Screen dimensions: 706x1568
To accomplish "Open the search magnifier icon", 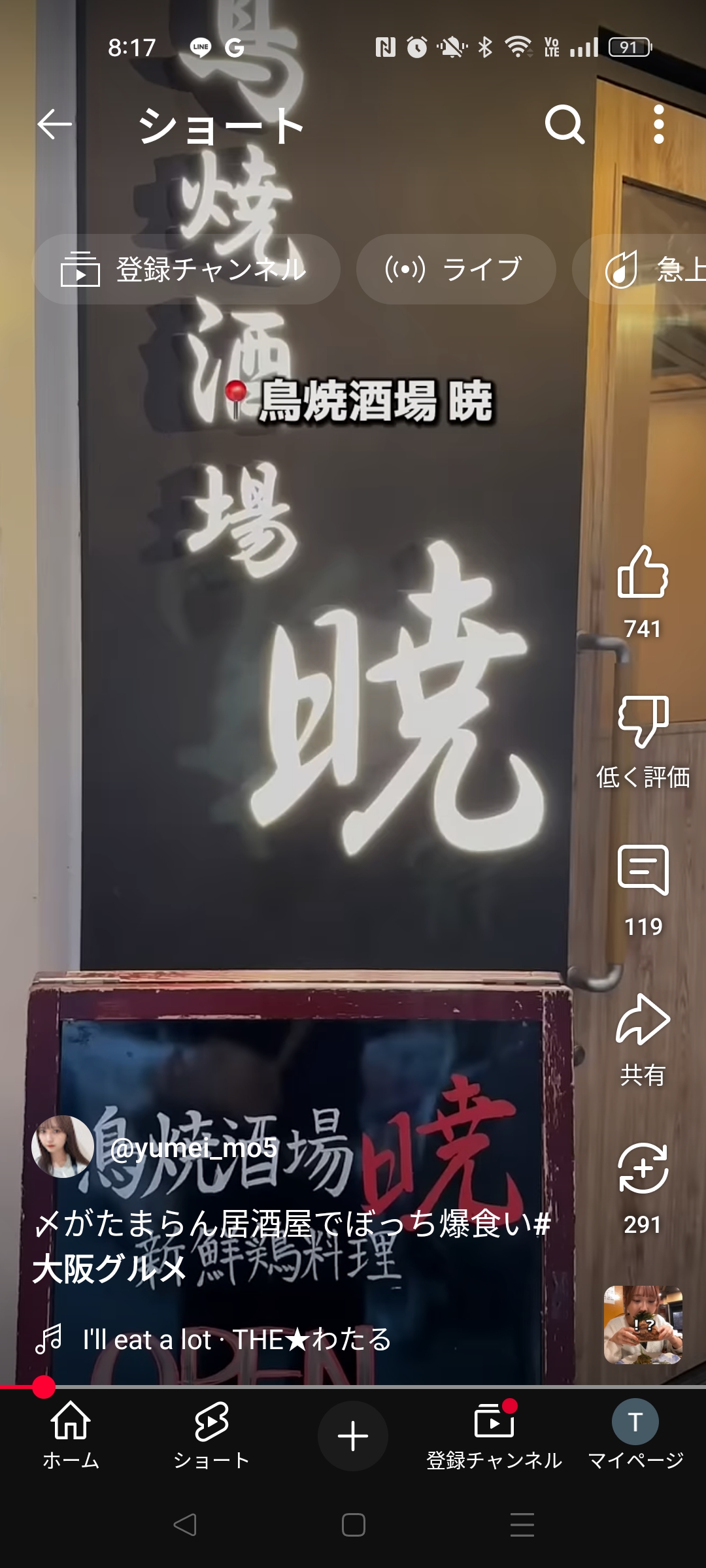I will tap(565, 124).
